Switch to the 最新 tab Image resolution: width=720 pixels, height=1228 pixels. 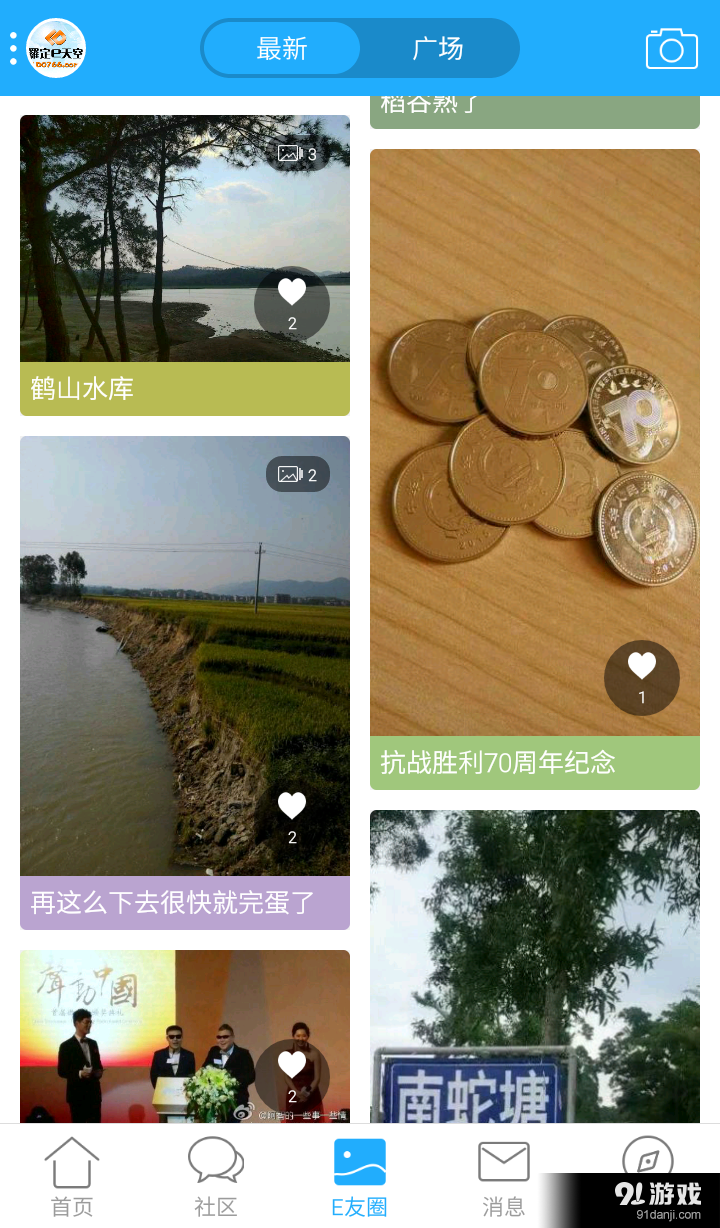click(282, 47)
